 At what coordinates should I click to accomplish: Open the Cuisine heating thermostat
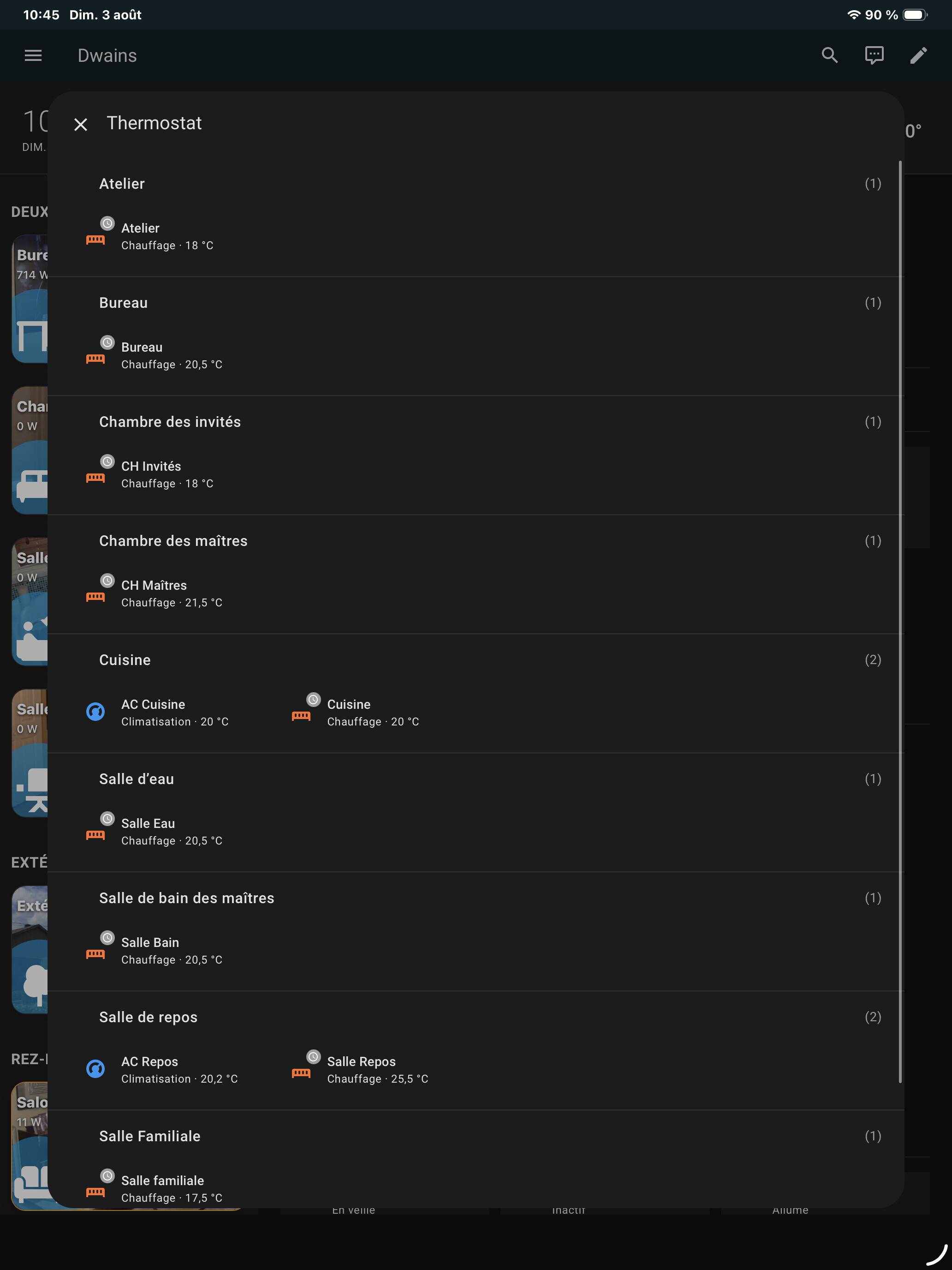pyautogui.click(x=356, y=712)
